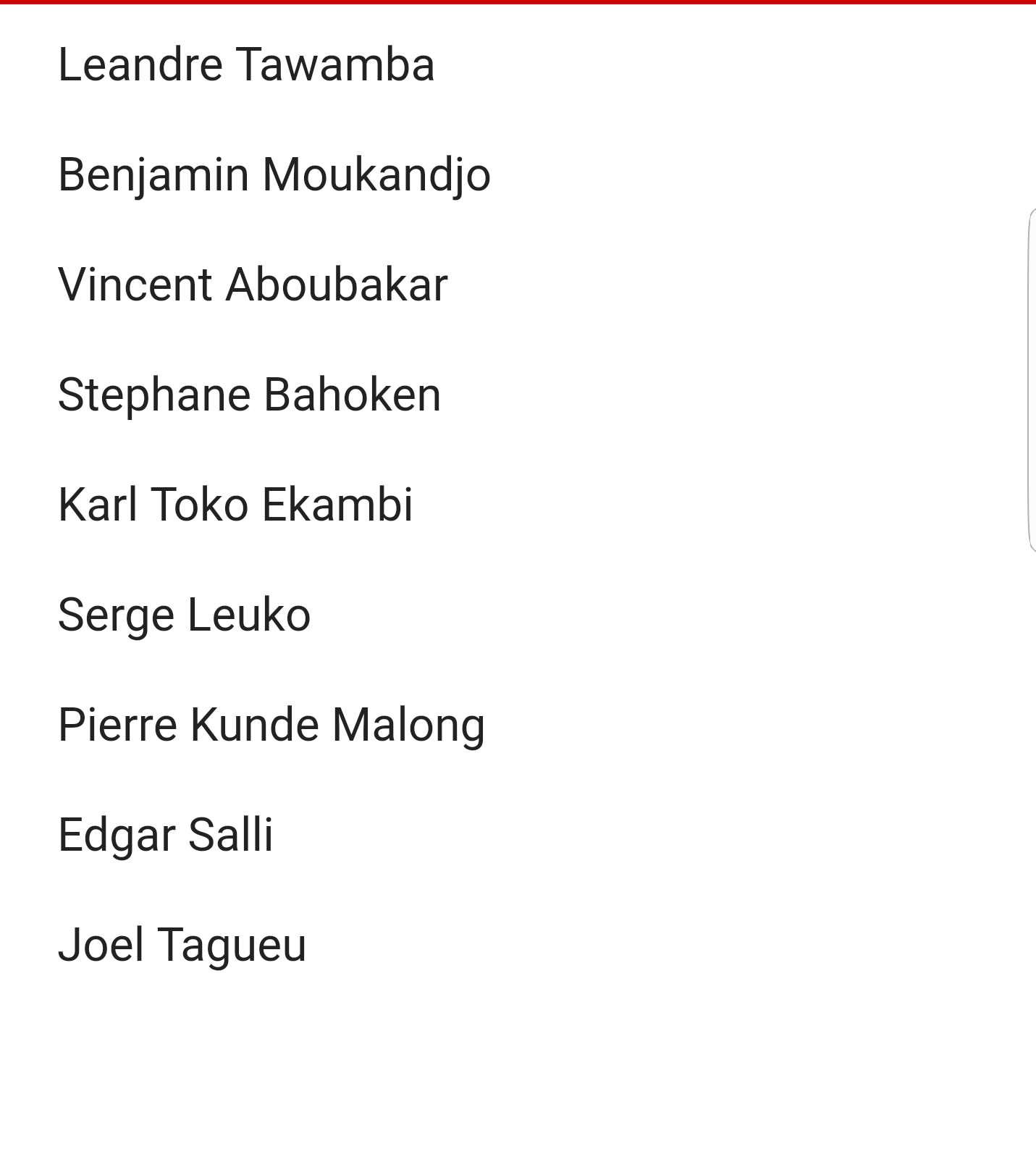Open Leandre Tawamba's entry
The width and height of the screenshot is (1036, 1157).
point(246,64)
